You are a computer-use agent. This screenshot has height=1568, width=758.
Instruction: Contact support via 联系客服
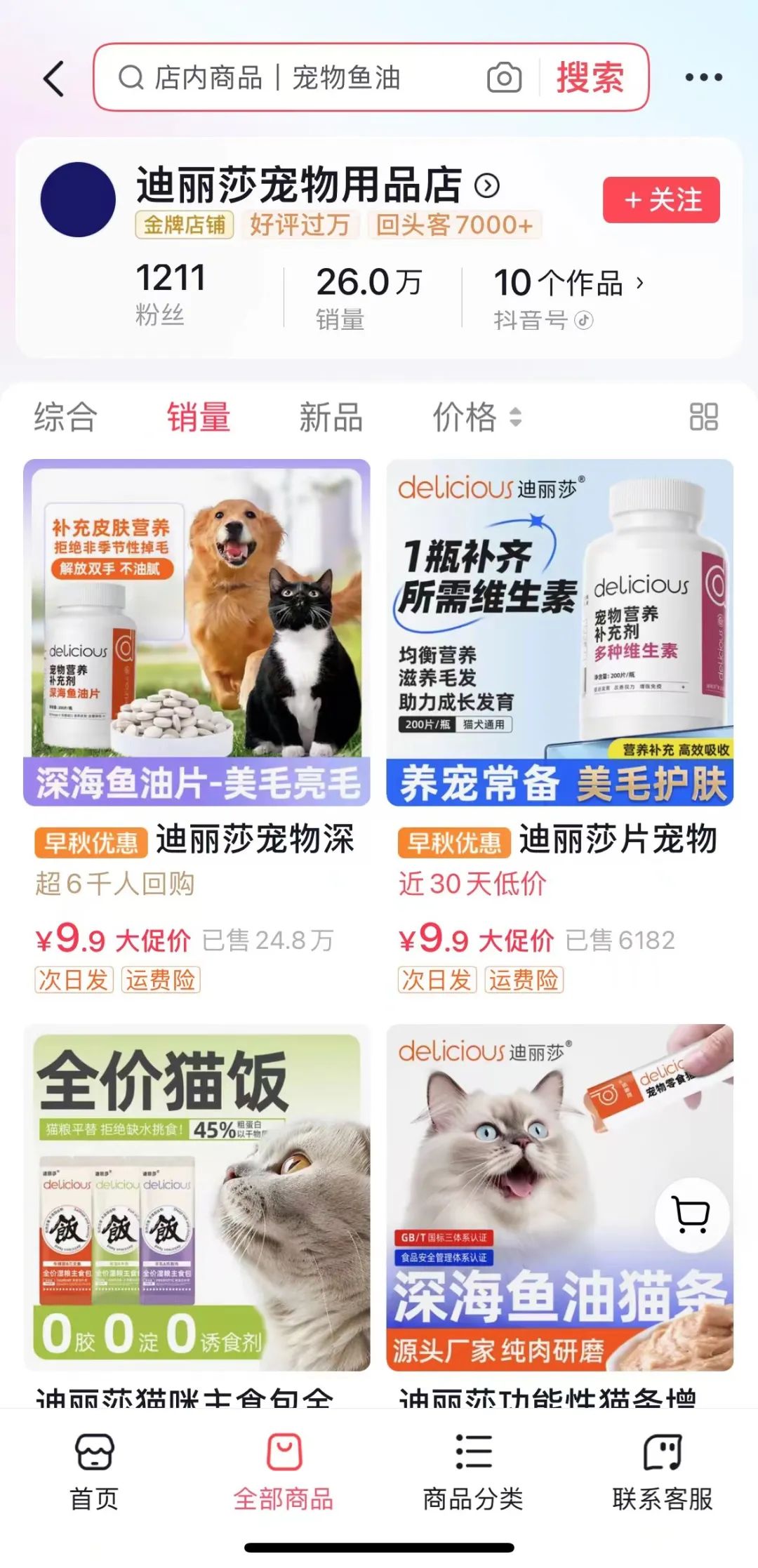pos(662,1471)
